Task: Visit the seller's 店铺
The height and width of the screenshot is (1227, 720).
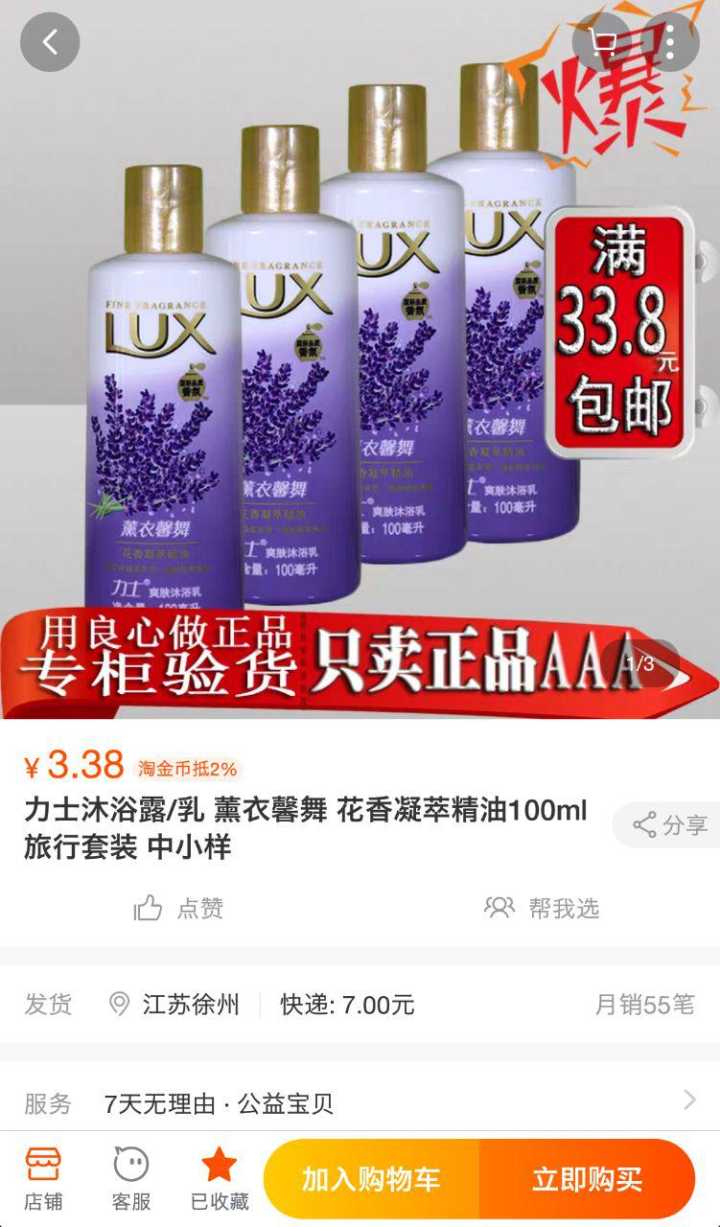Action: tap(43, 1178)
